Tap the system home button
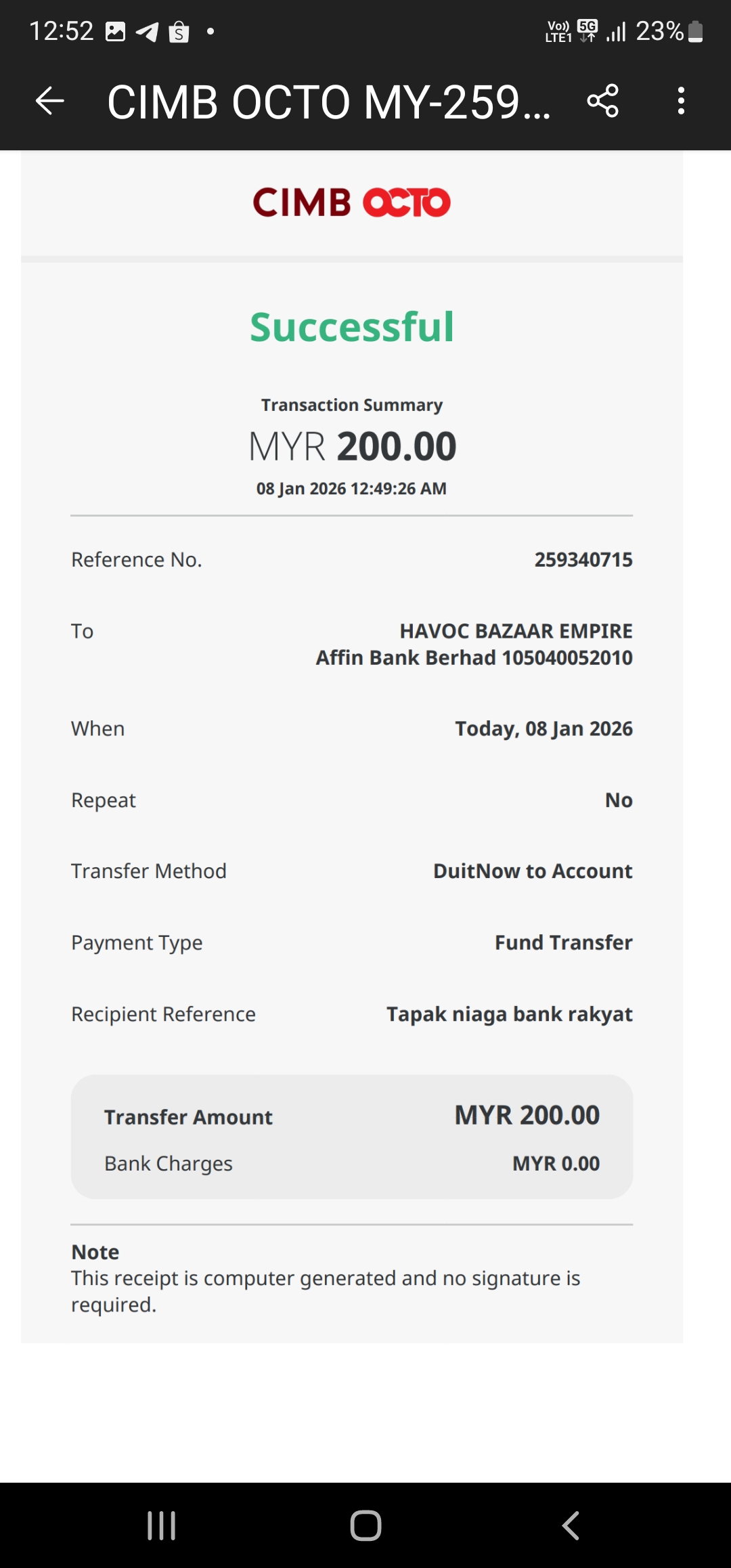Screen dimensions: 731x1568 pos(365,1526)
